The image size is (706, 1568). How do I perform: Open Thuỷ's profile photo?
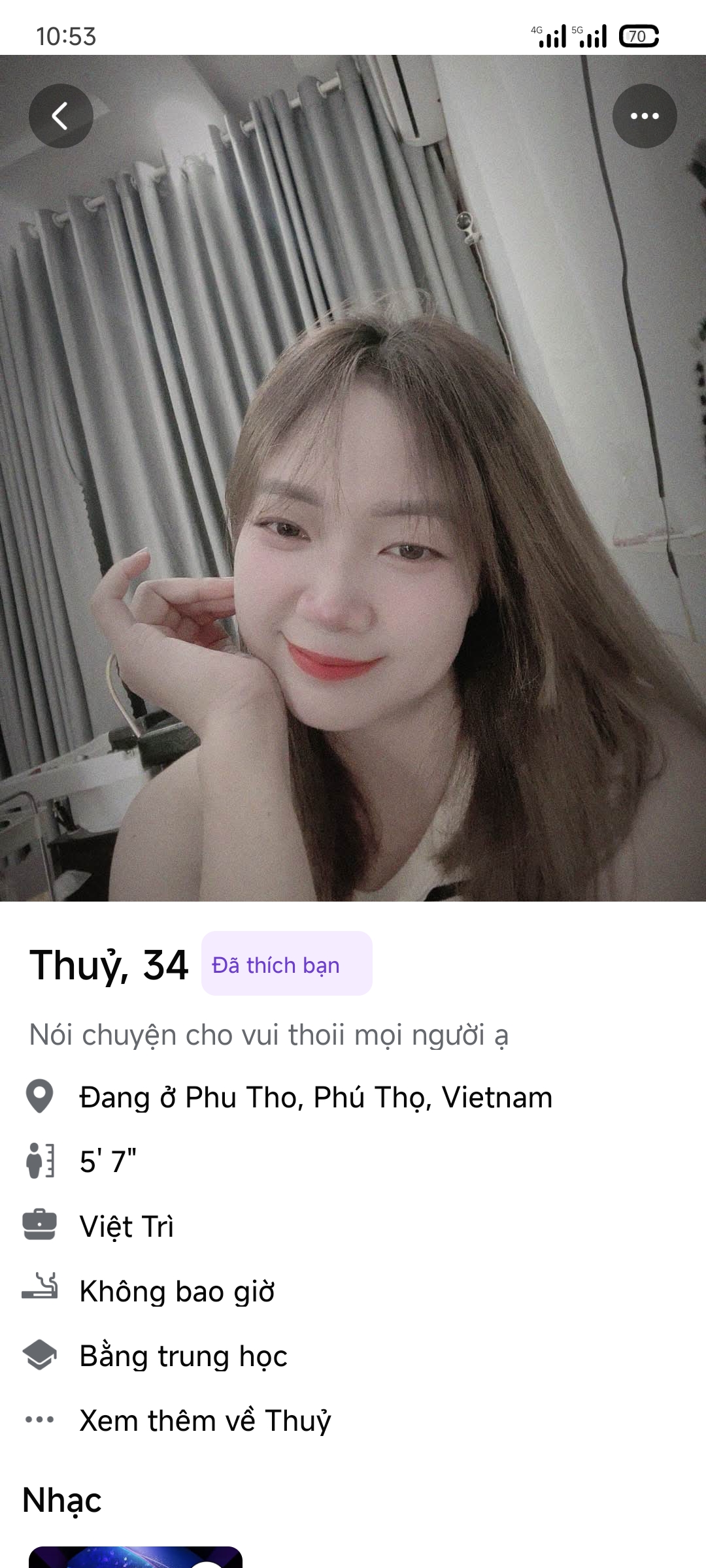click(x=353, y=523)
